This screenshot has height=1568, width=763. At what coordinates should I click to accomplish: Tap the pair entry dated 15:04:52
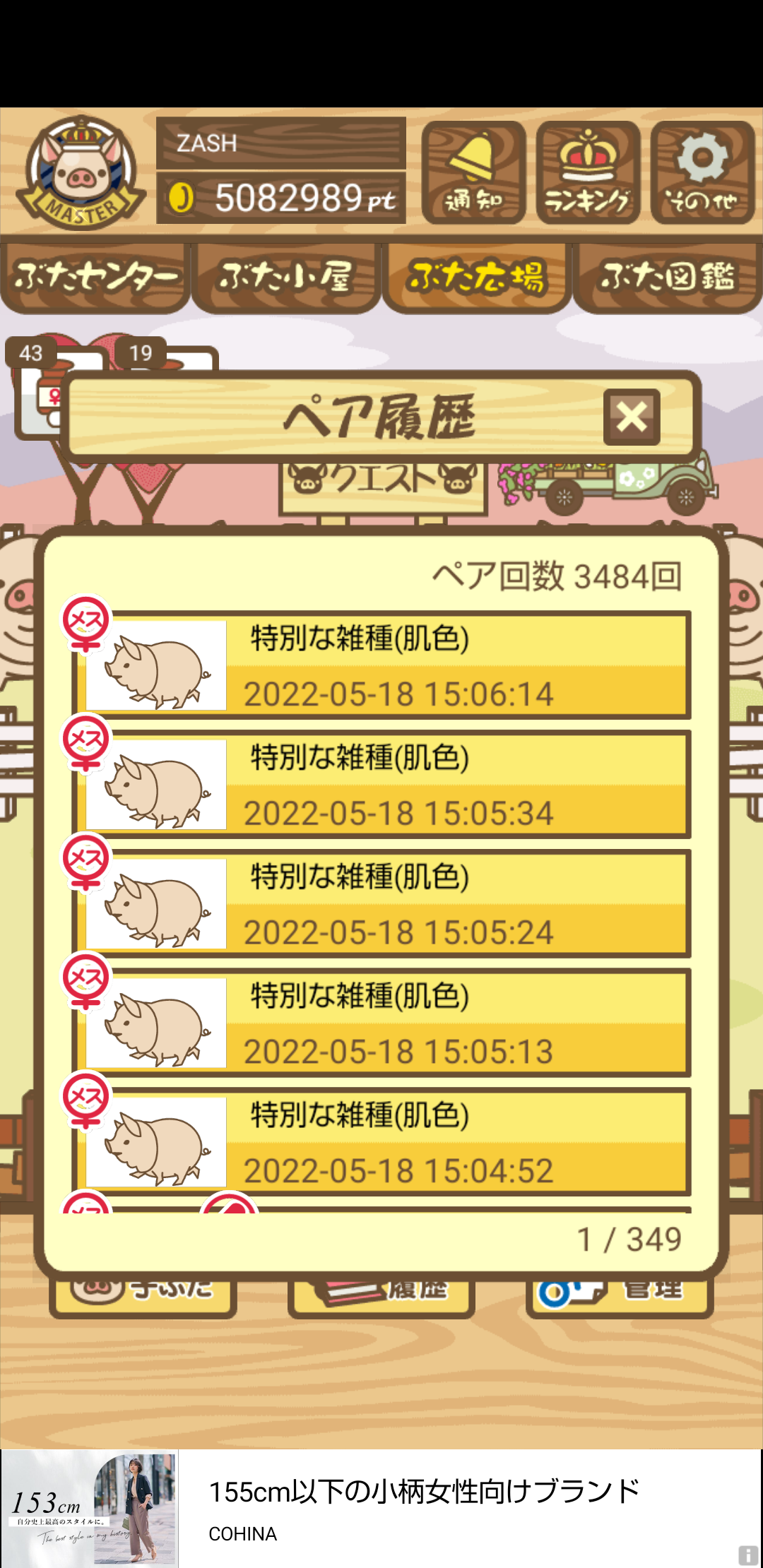pos(381,1142)
